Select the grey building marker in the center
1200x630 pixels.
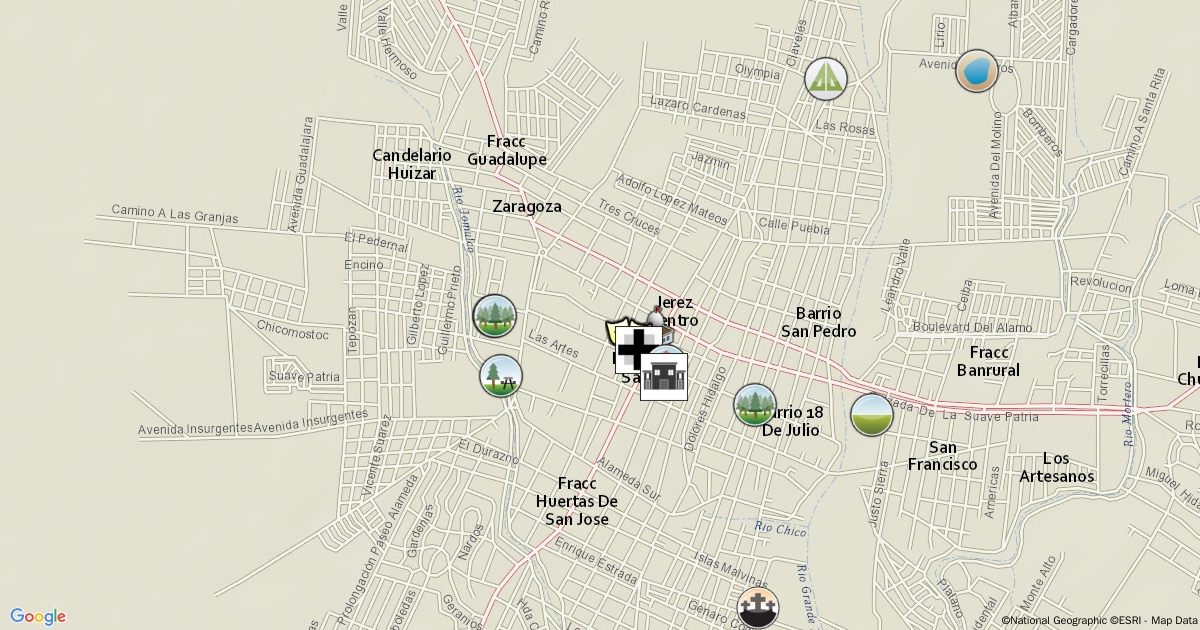click(664, 377)
